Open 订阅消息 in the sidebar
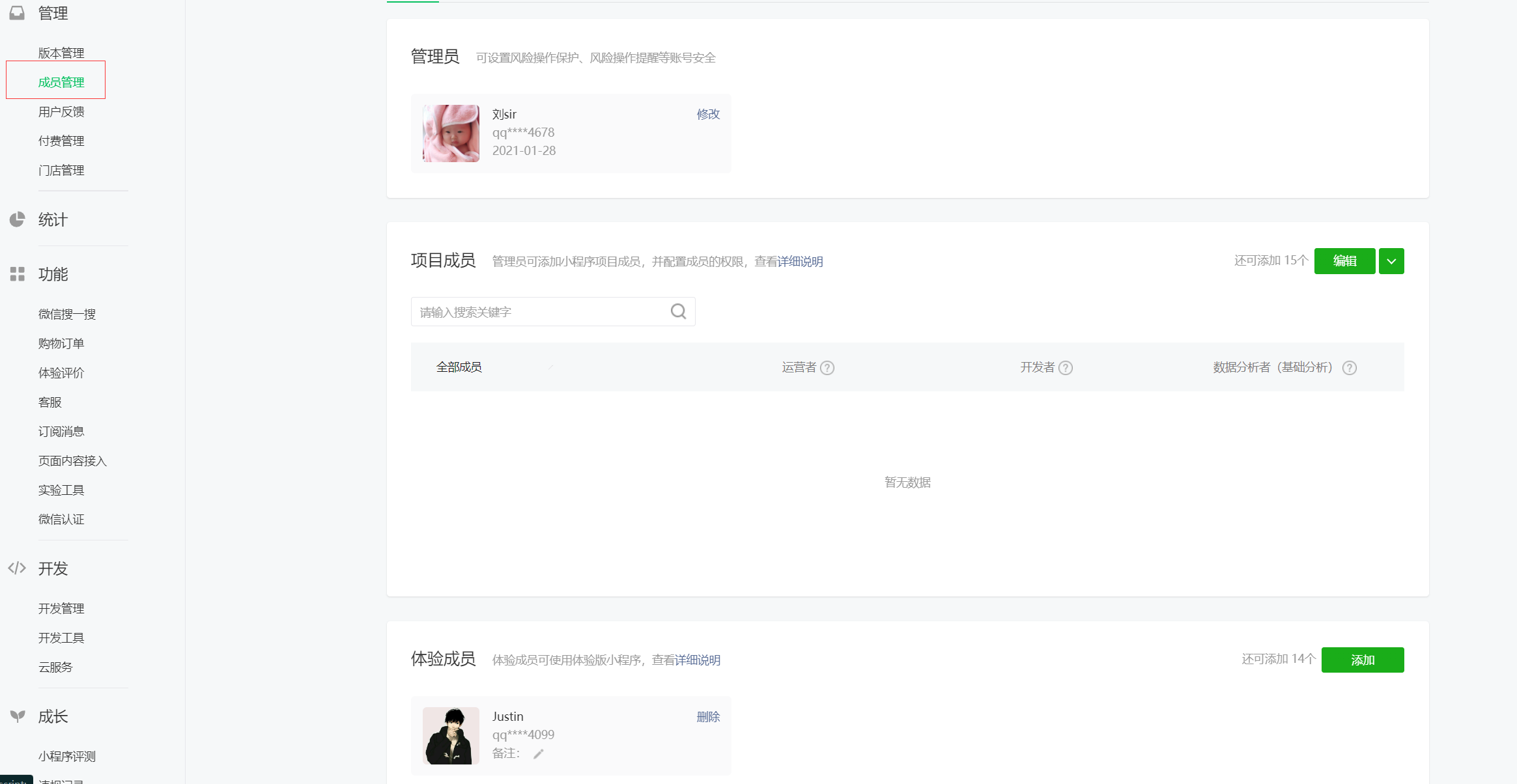 coord(61,431)
